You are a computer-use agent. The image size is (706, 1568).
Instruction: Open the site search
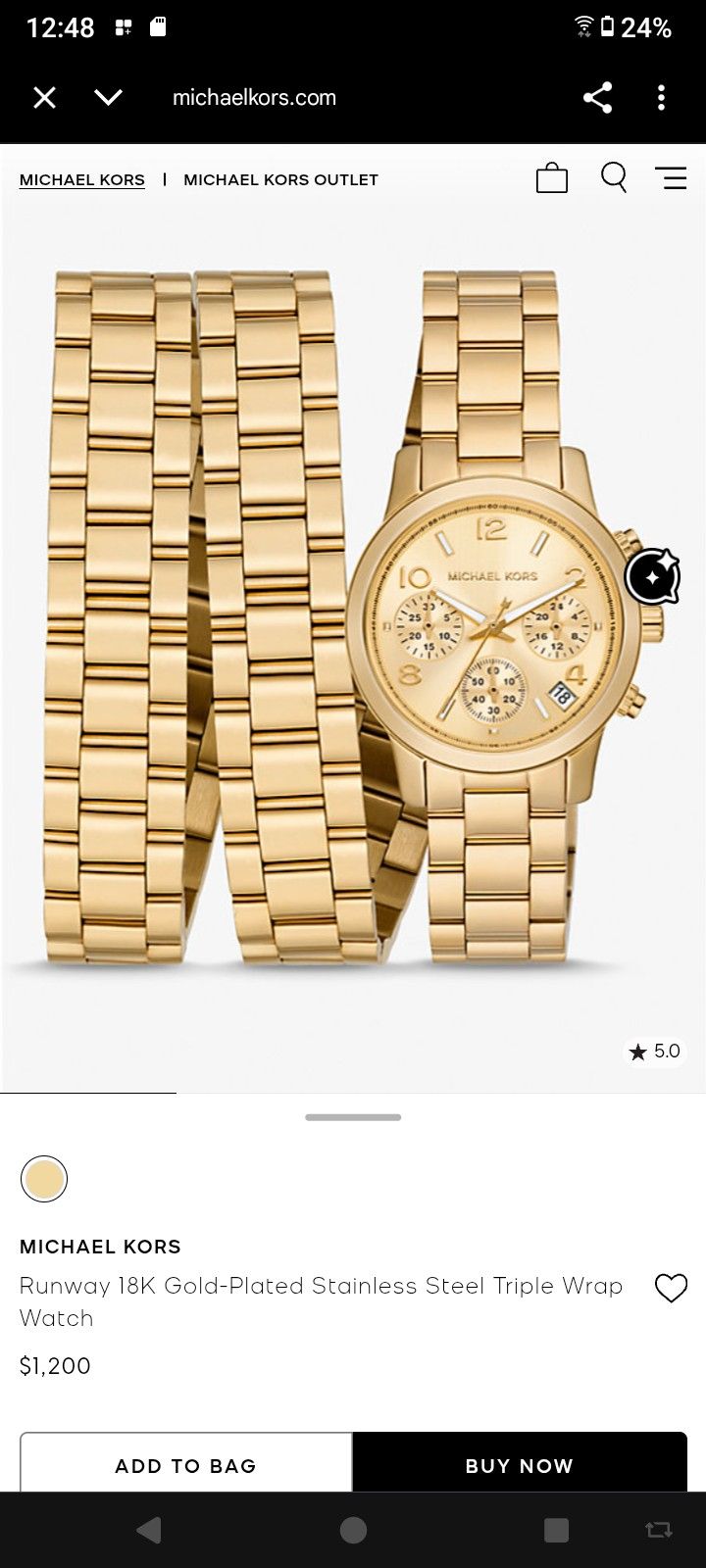click(613, 178)
